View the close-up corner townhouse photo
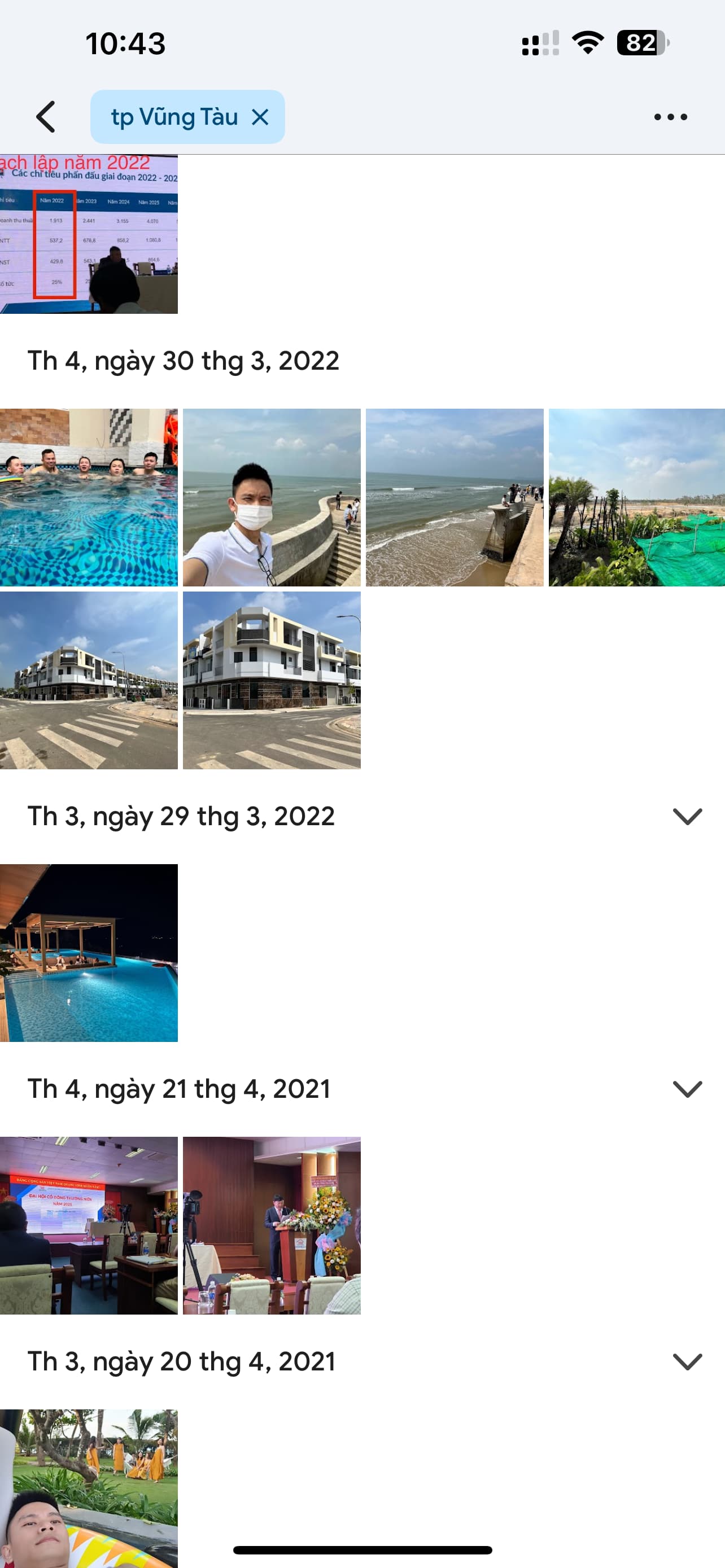 (272, 680)
